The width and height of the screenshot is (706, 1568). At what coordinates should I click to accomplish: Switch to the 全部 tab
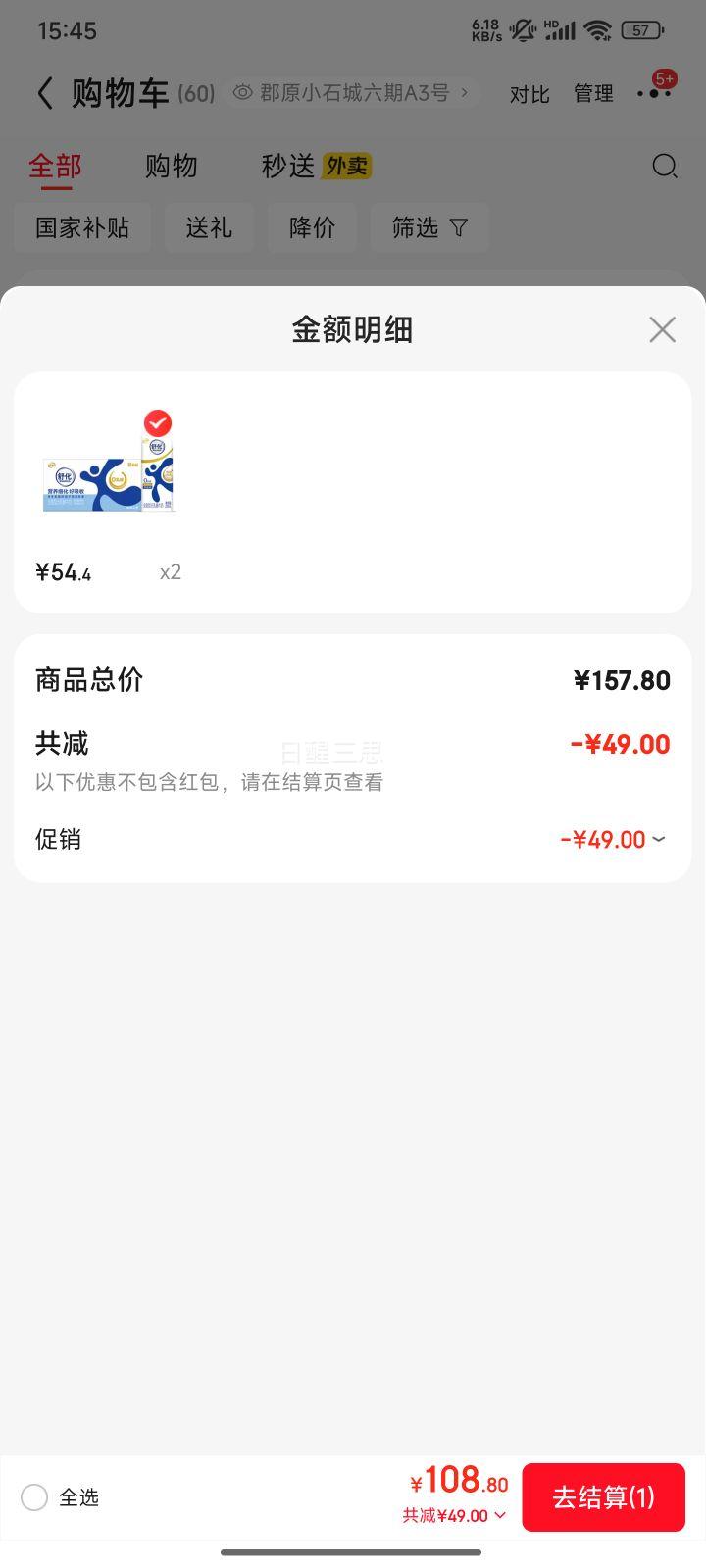click(54, 166)
